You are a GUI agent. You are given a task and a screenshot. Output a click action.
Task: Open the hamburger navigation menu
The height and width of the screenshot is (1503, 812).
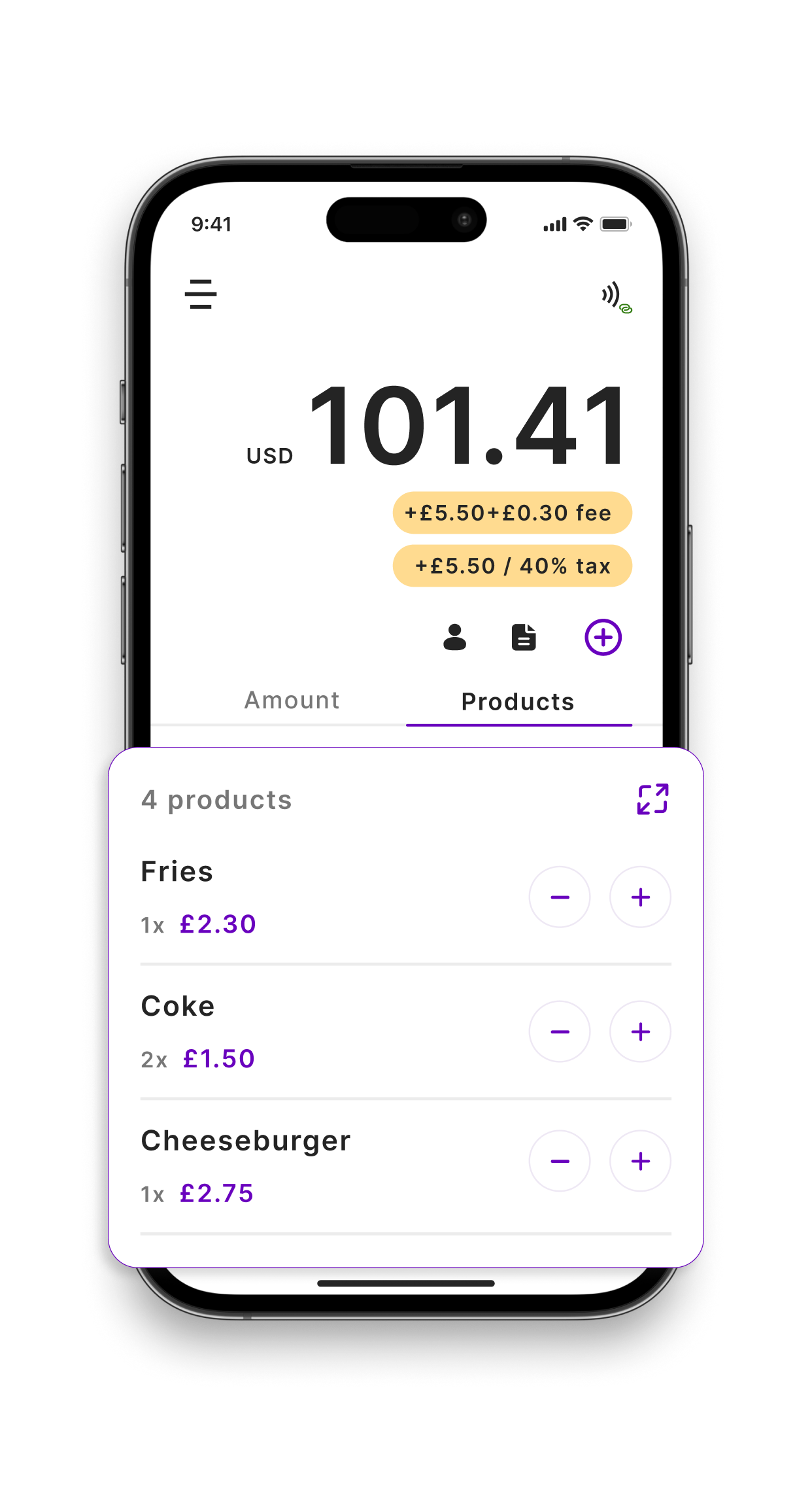(201, 294)
